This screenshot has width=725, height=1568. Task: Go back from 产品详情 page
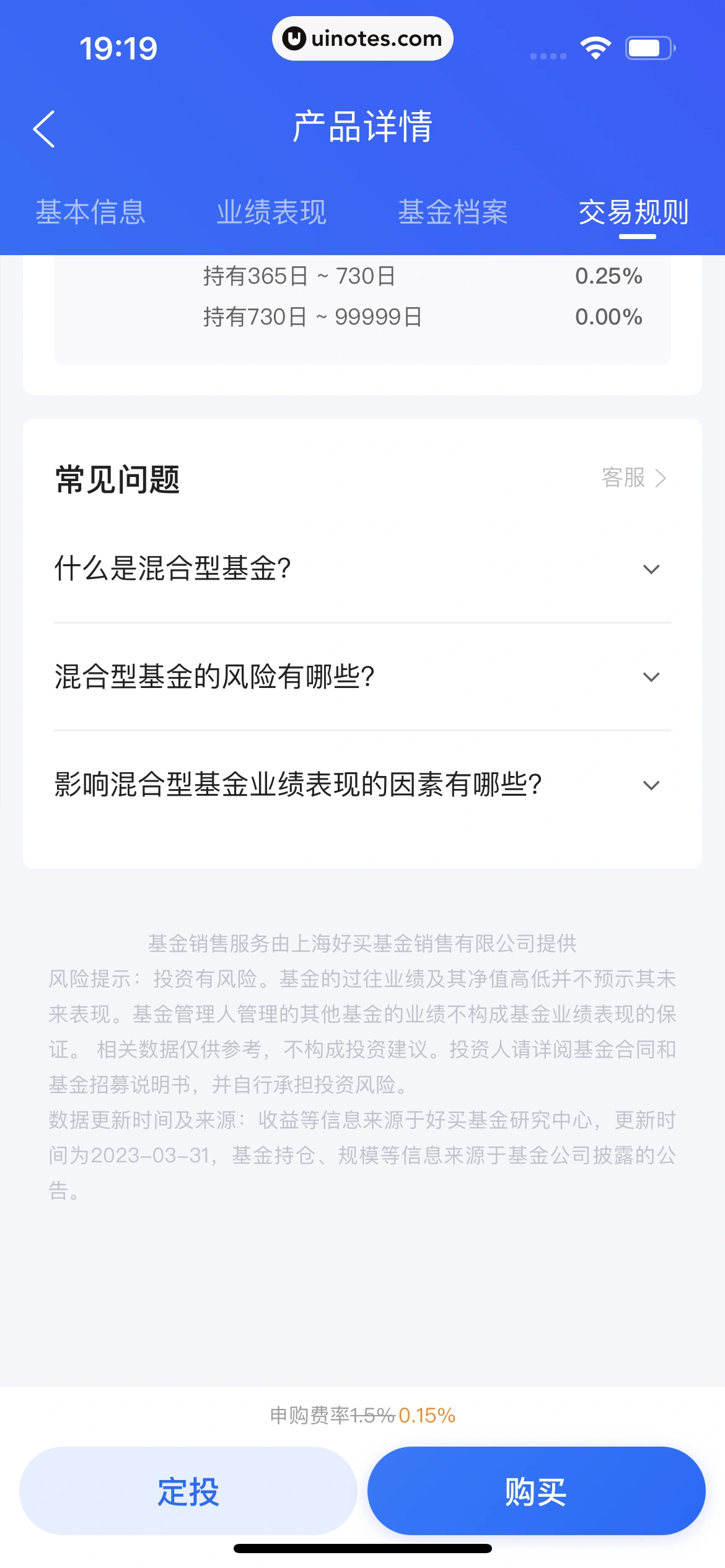pyautogui.click(x=44, y=129)
